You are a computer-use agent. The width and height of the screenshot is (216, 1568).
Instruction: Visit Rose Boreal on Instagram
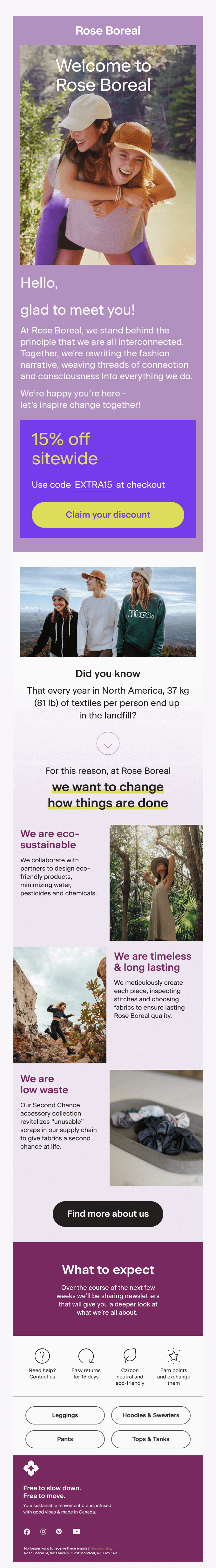point(43,1531)
